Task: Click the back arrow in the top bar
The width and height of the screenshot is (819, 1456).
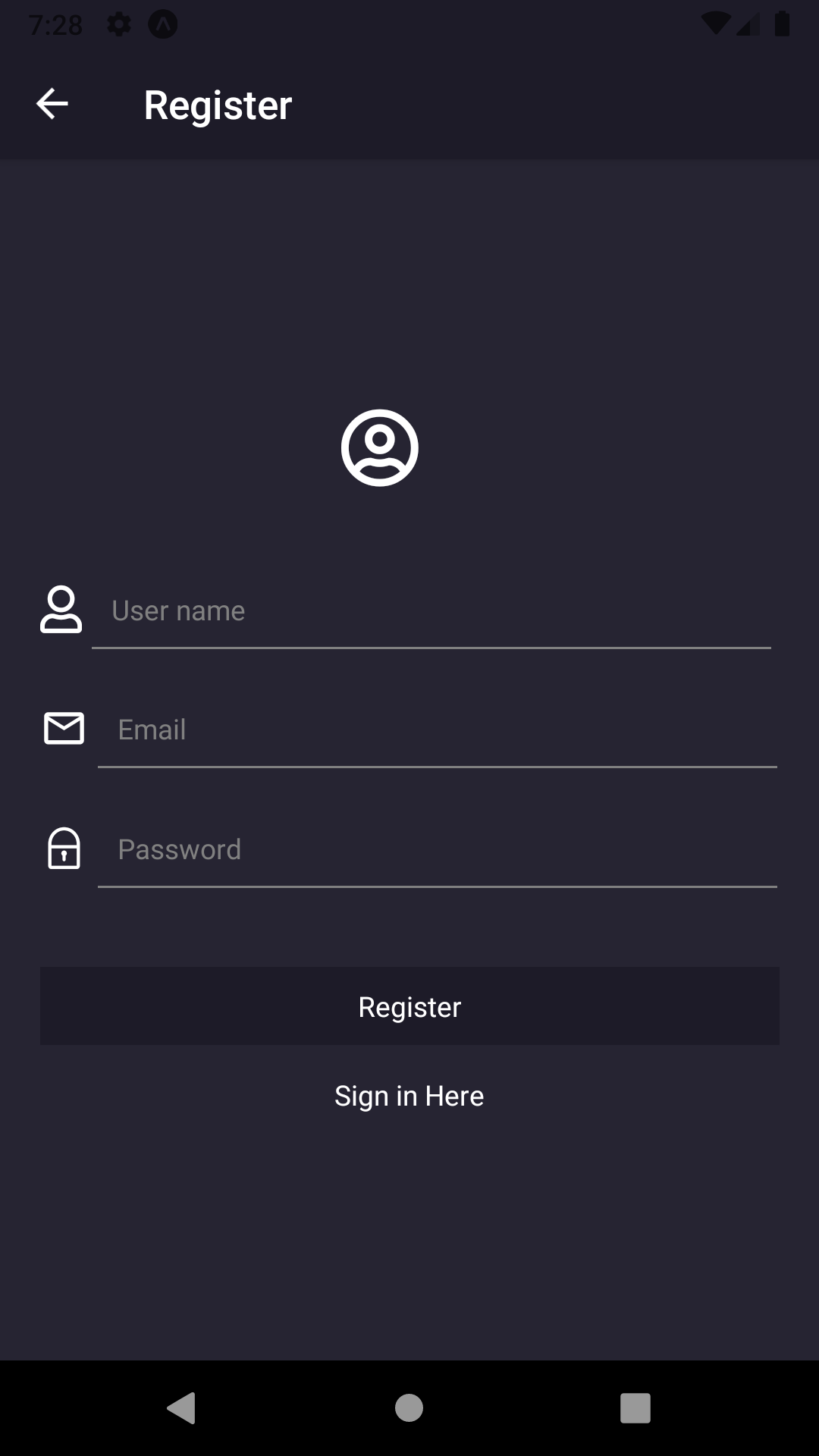Action: click(x=52, y=104)
